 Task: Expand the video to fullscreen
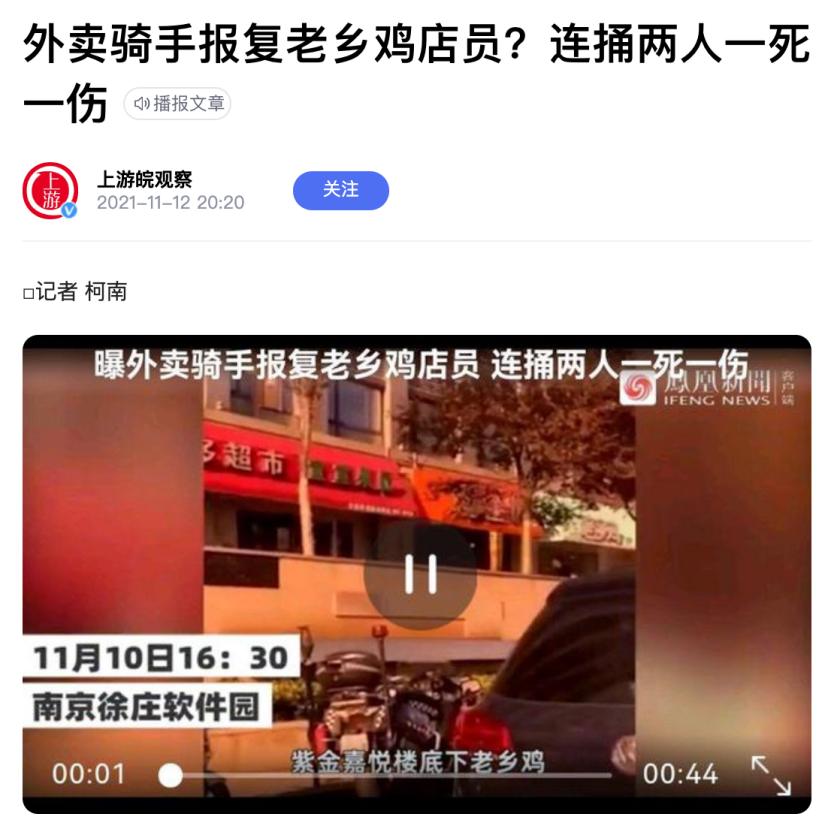770,774
